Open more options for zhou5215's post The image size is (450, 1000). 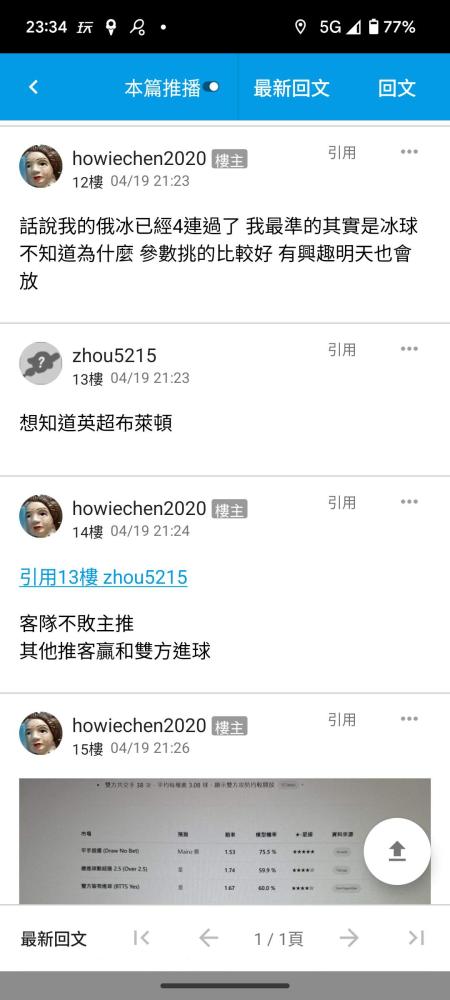pos(409,349)
